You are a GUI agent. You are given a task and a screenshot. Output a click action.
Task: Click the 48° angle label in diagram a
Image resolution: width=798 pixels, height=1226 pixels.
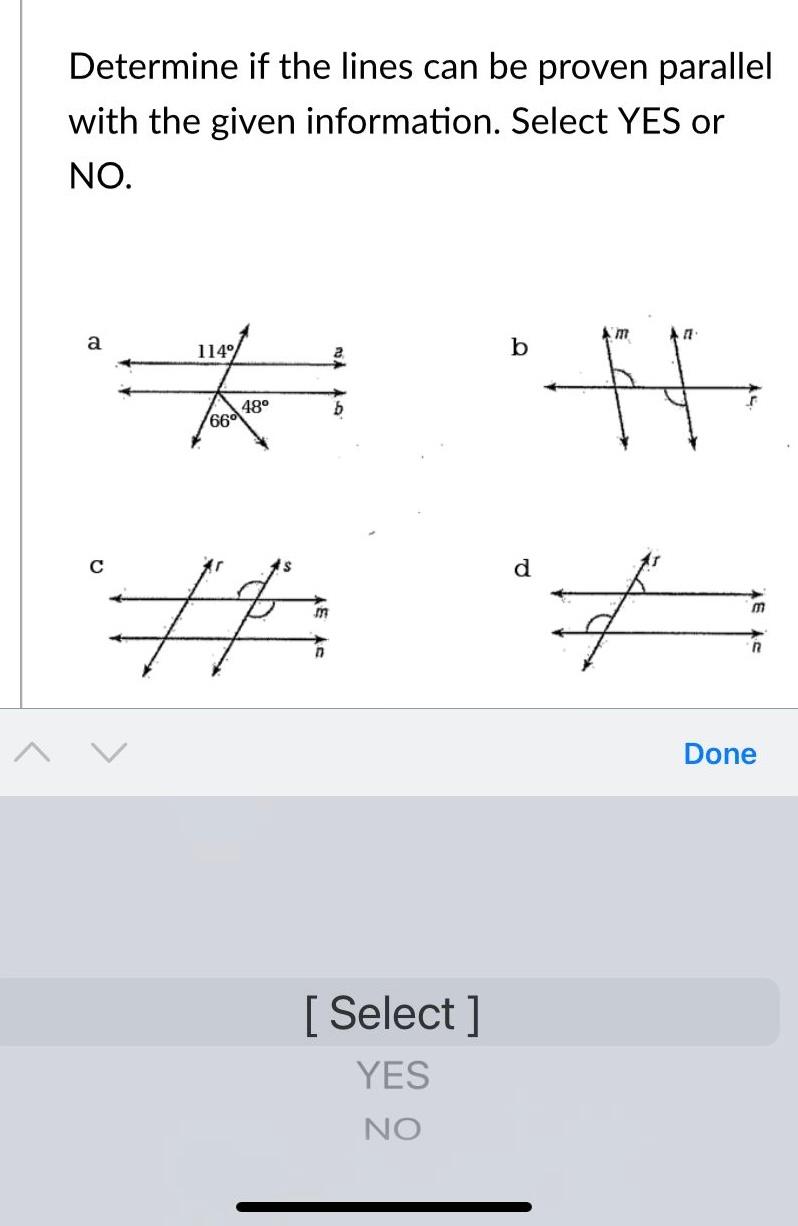coord(254,405)
